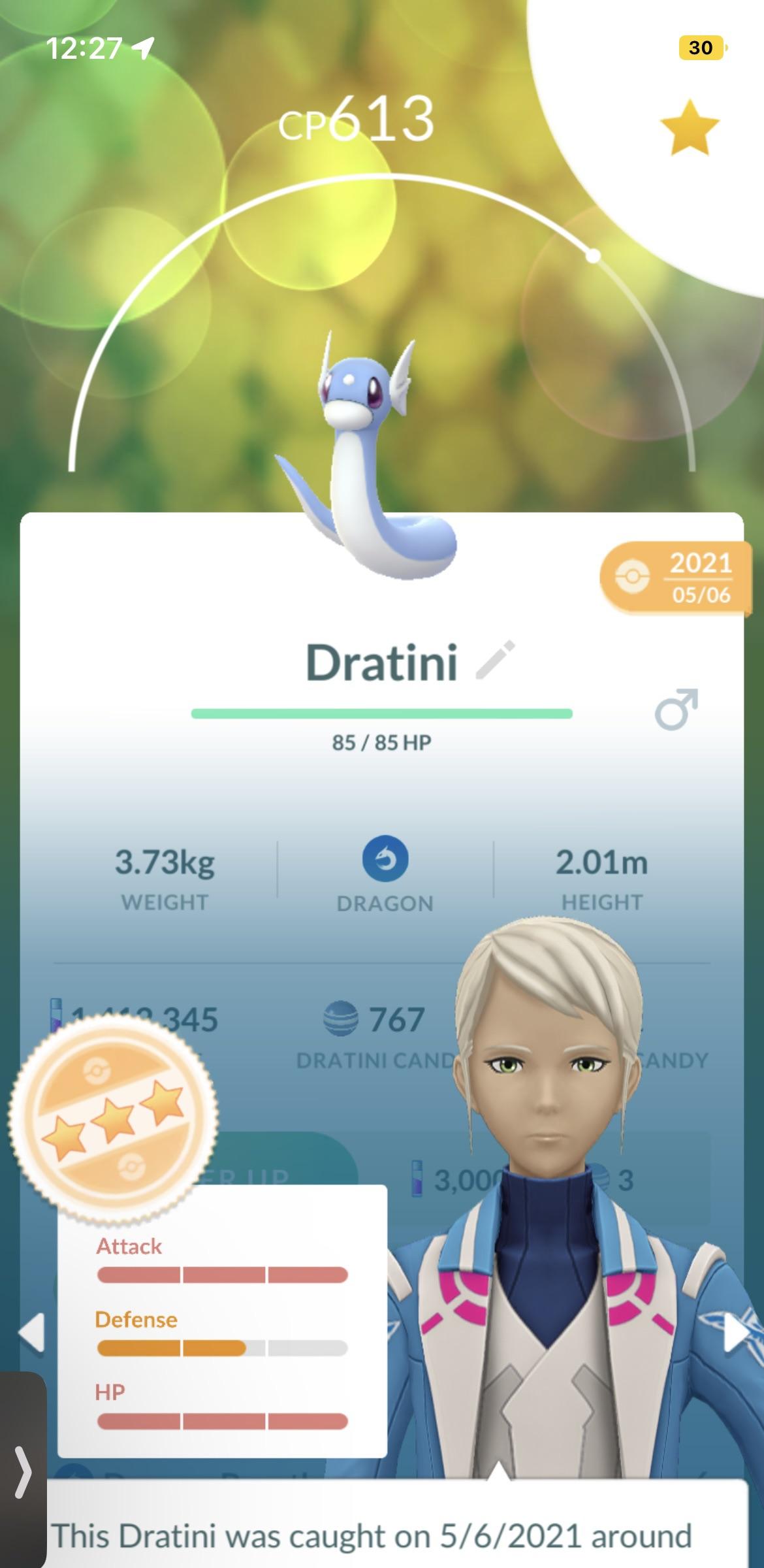Toggle the favorite star for Dratini
This screenshot has width=764, height=1568.
689,127
